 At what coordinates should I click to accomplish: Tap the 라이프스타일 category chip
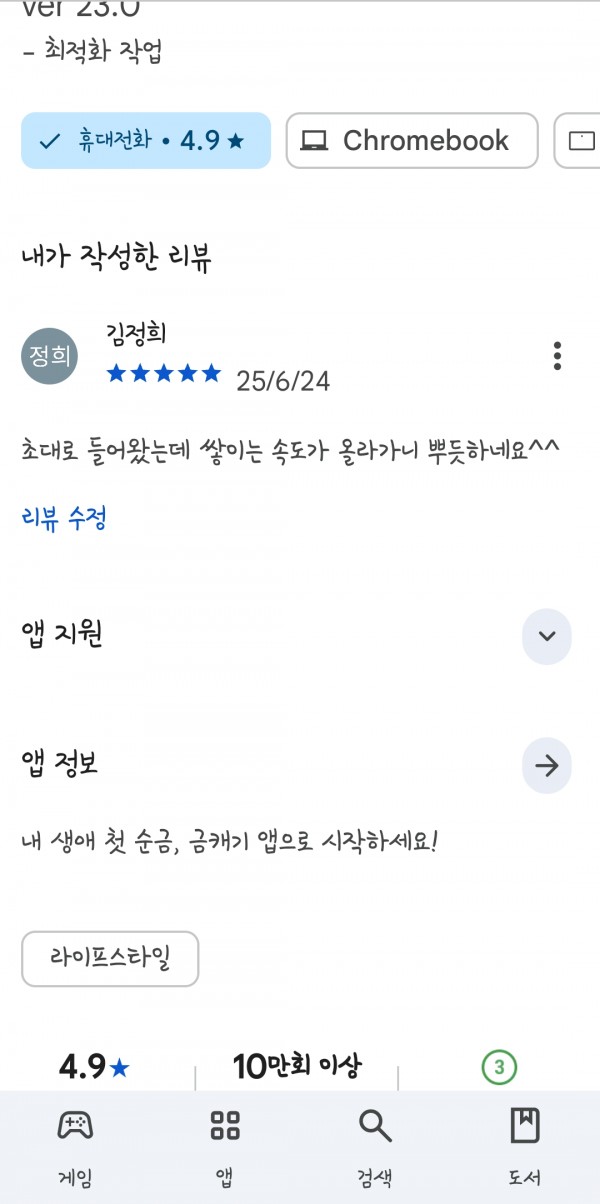pos(110,959)
